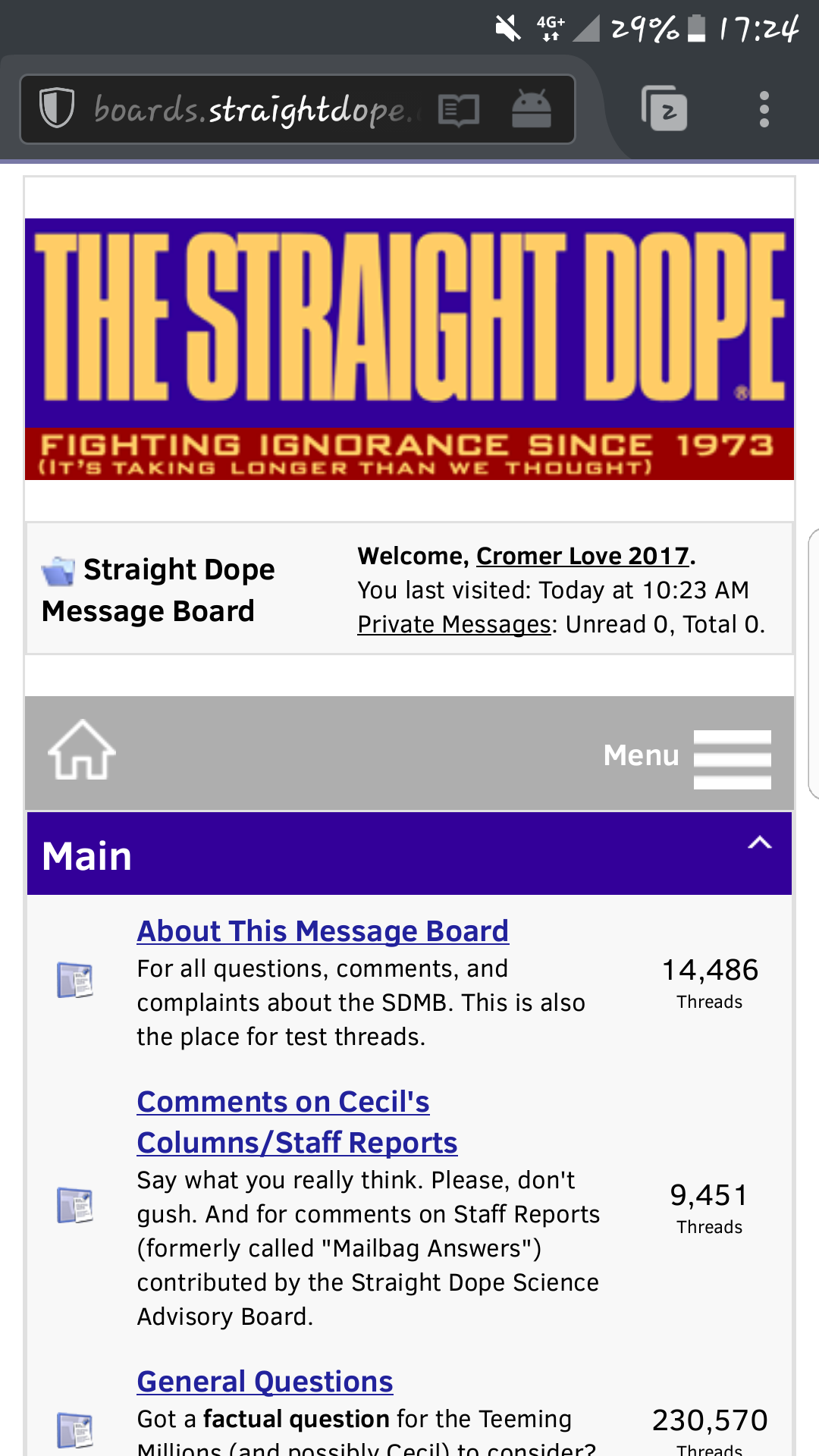Open About This Message Board forum
Viewport: 819px width, 1456px height.
click(x=322, y=930)
